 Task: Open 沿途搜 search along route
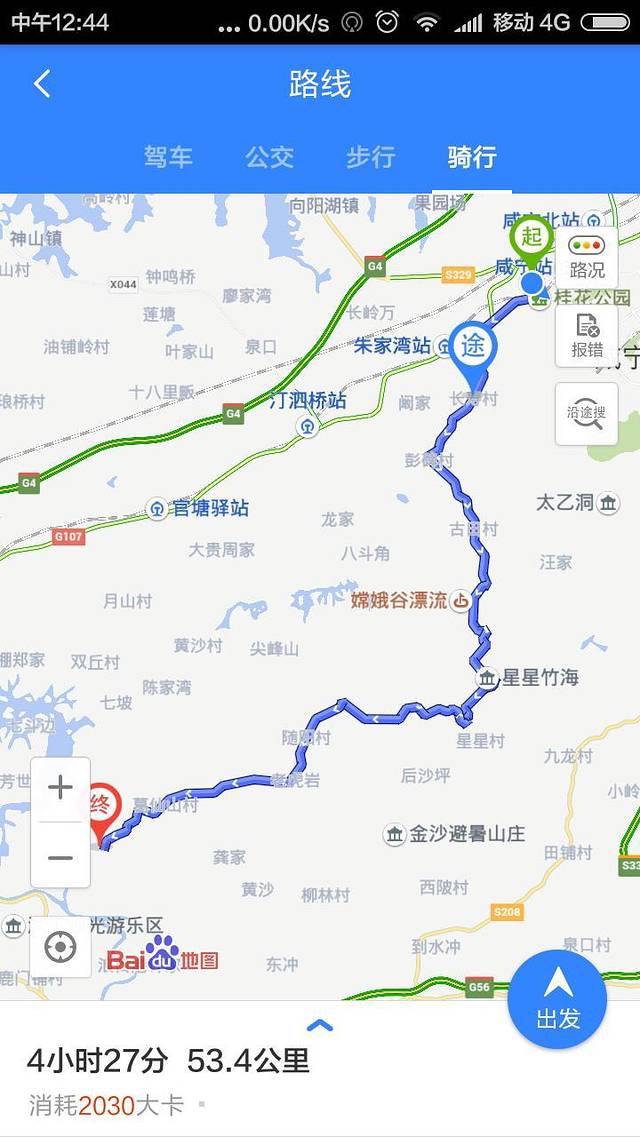coord(586,413)
